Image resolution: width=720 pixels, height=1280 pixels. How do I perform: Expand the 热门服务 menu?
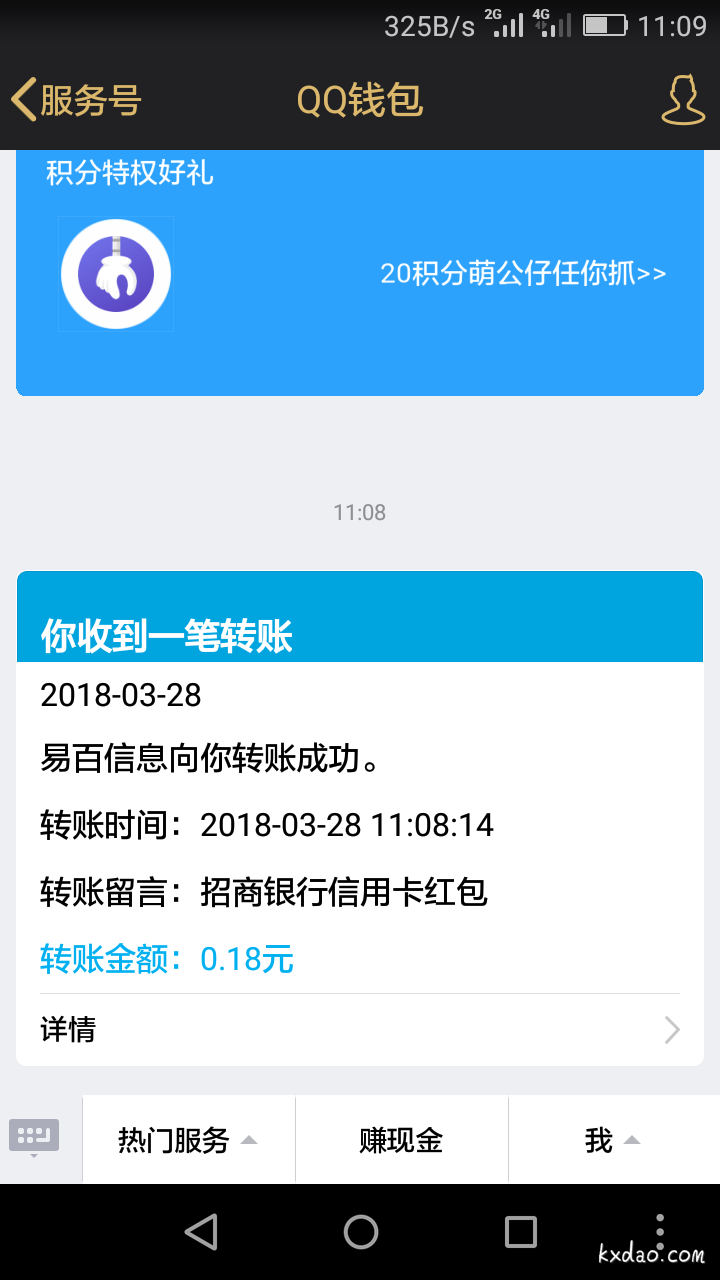pyautogui.click(x=188, y=1140)
